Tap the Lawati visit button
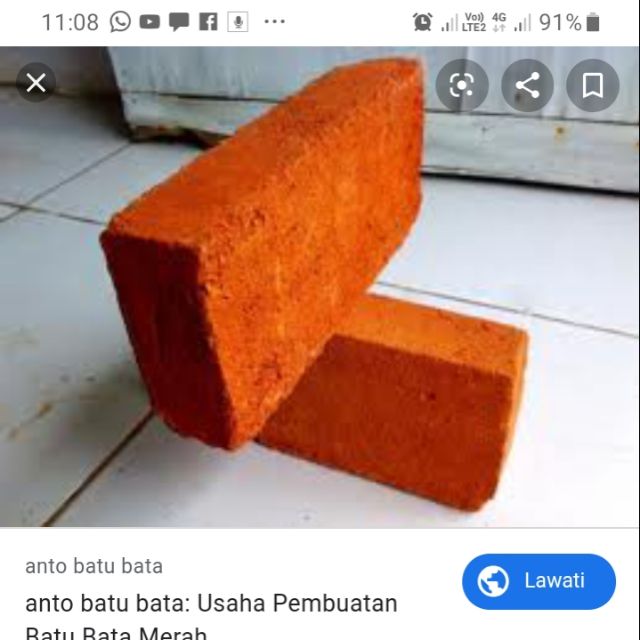This screenshot has height=640, width=640. point(538,581)
